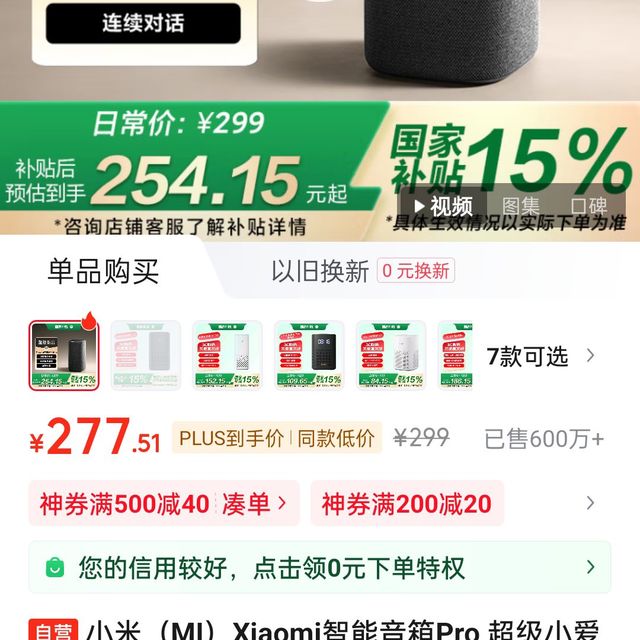Open the 神券满500减40 凑单 coupon
Image resolution: width=640 pixels, height=640 pixels.
[165, 503]
